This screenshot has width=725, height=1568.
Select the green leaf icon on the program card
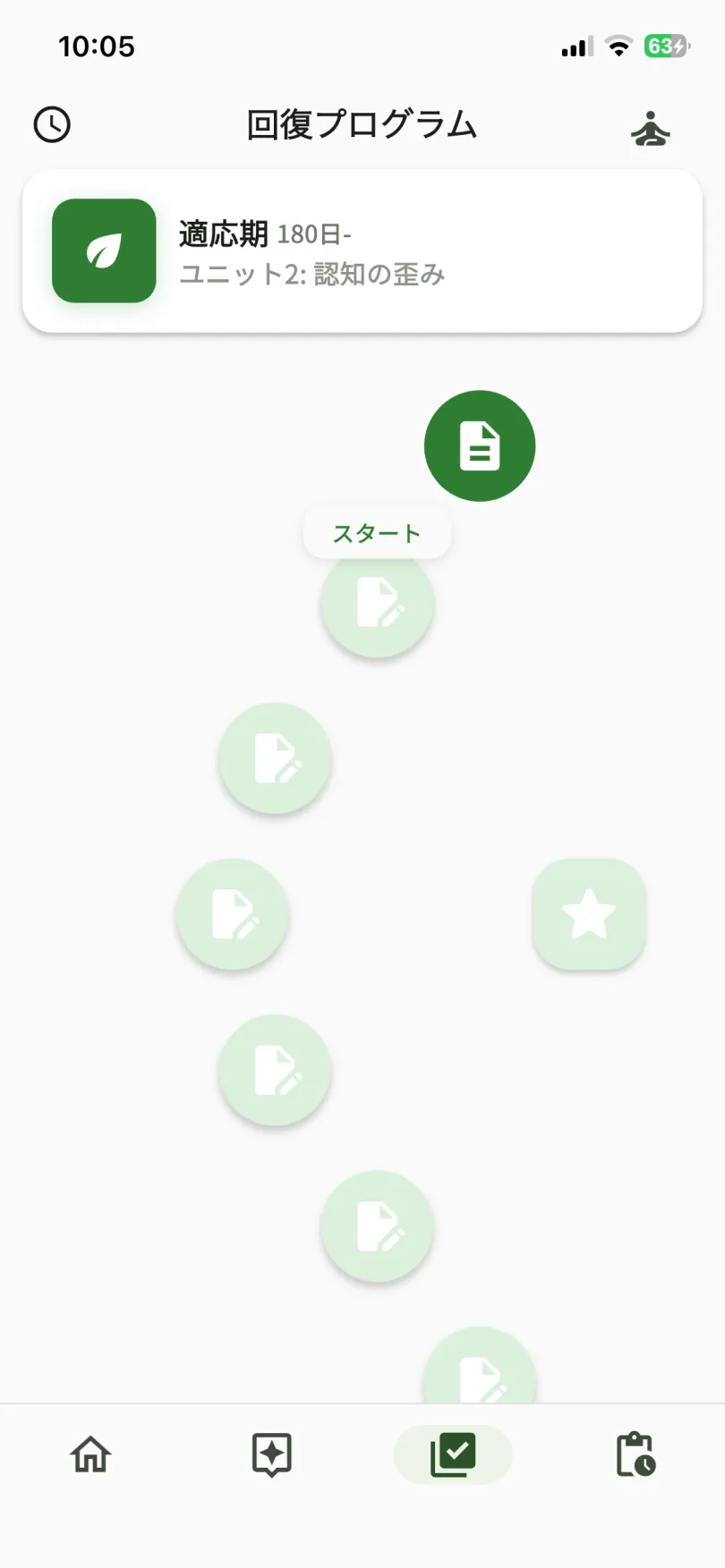coord(103,250)
